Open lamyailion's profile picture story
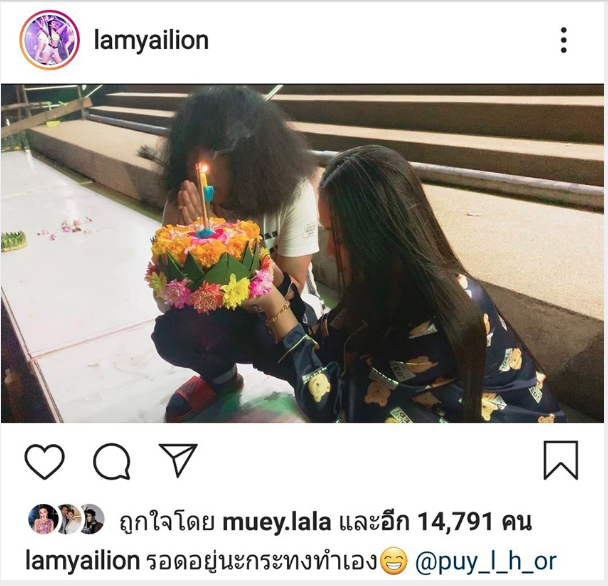Screen dimensions: 608x586 pyautogui.click(x=49, y=40)
